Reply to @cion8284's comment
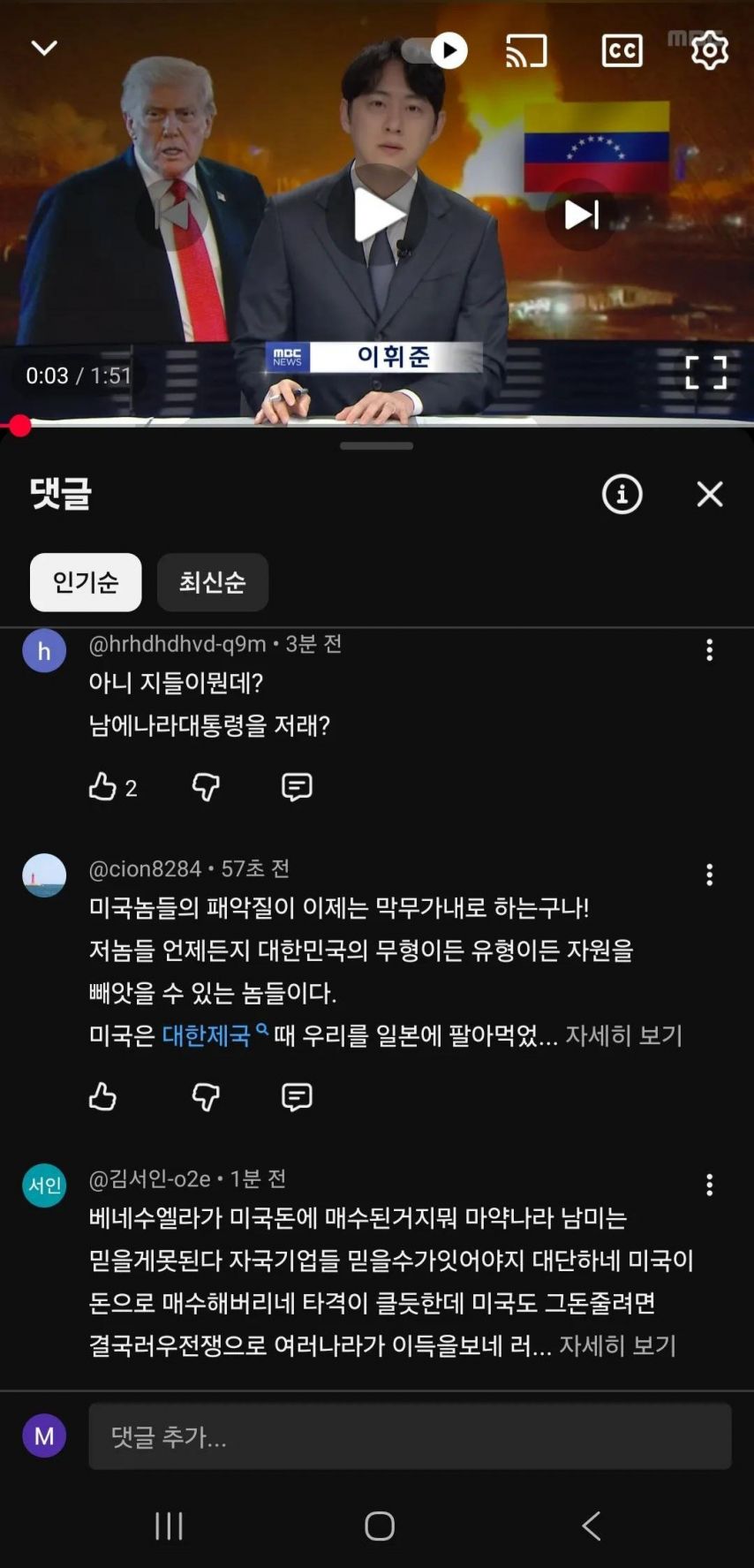The width and height of the screenshot is (754, 1568). [297, 1096]
